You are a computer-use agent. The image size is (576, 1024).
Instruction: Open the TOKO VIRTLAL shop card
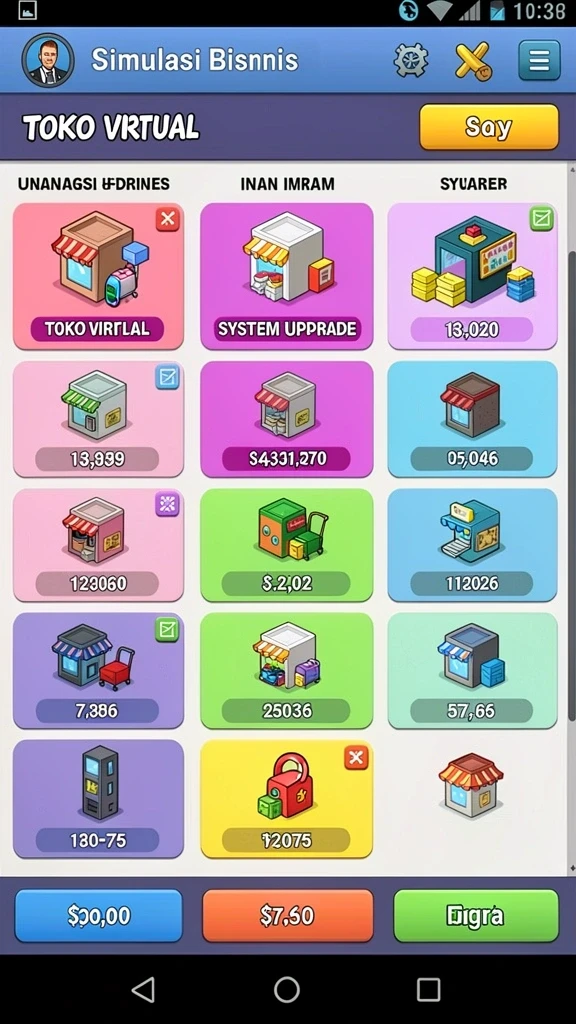(98, 276)
